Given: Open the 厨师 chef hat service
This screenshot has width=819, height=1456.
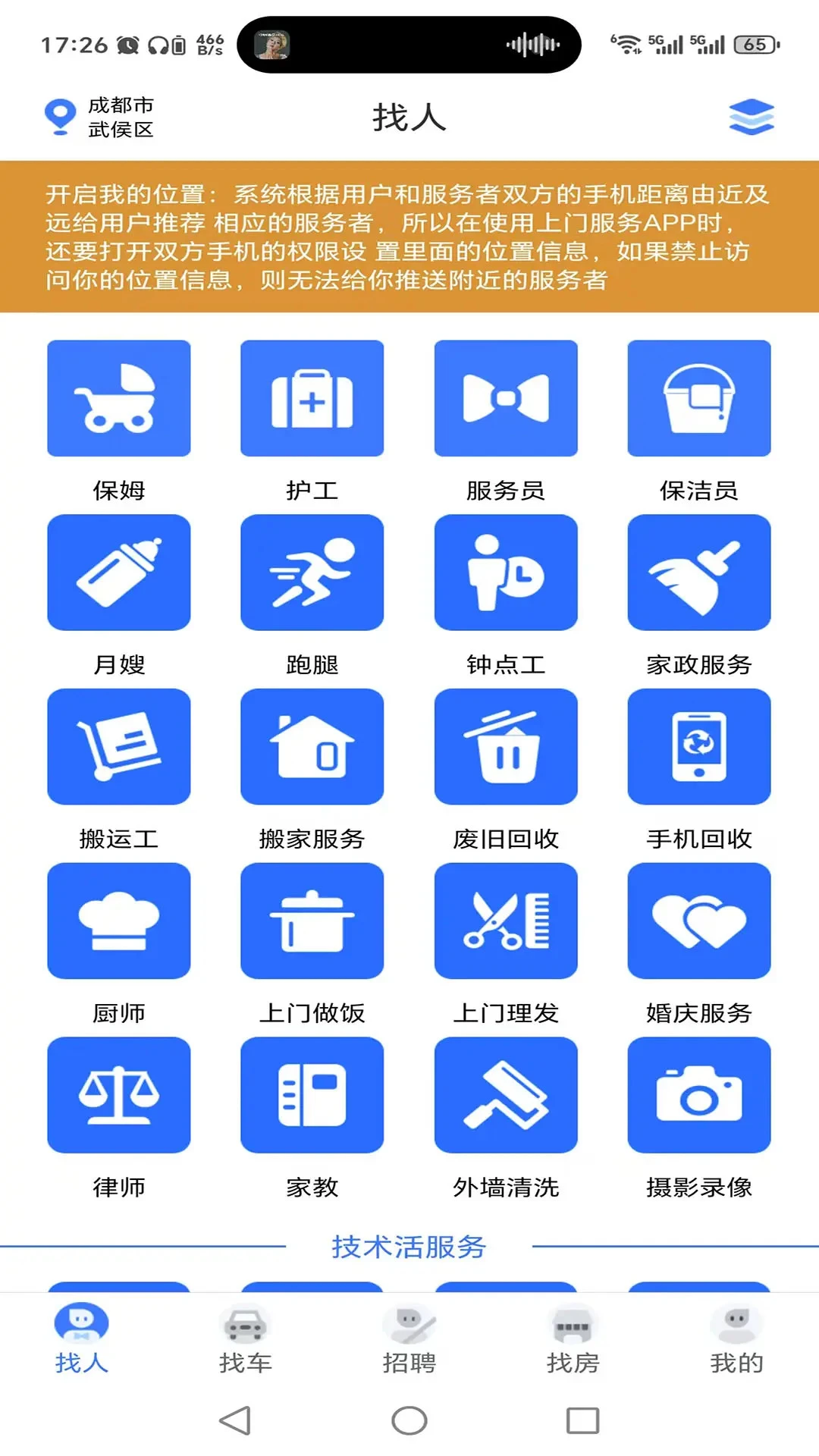Looking at the screenshot, I should 118,920.
